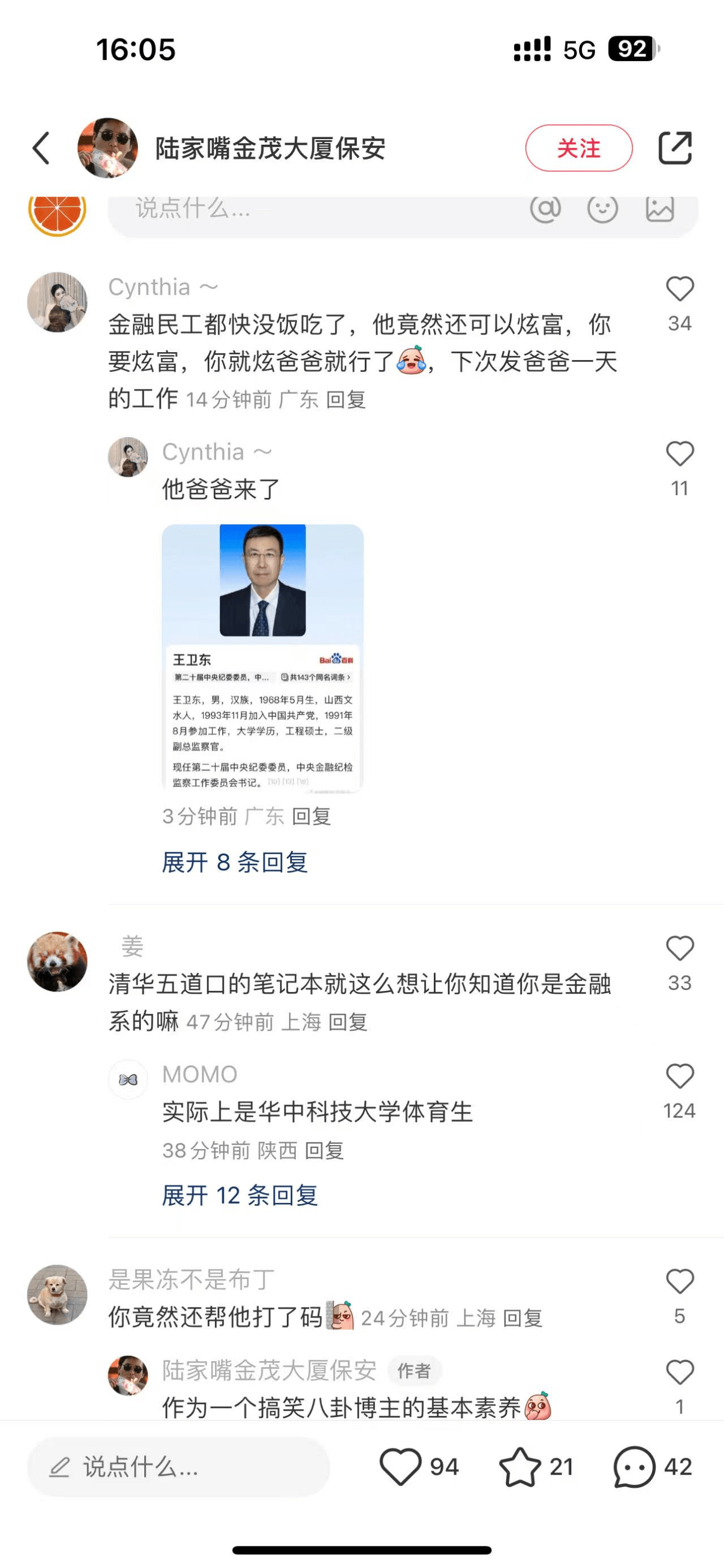Go back with the top-left arrow
Screen dimensions: 724x1568
click(x=41, y=148)
